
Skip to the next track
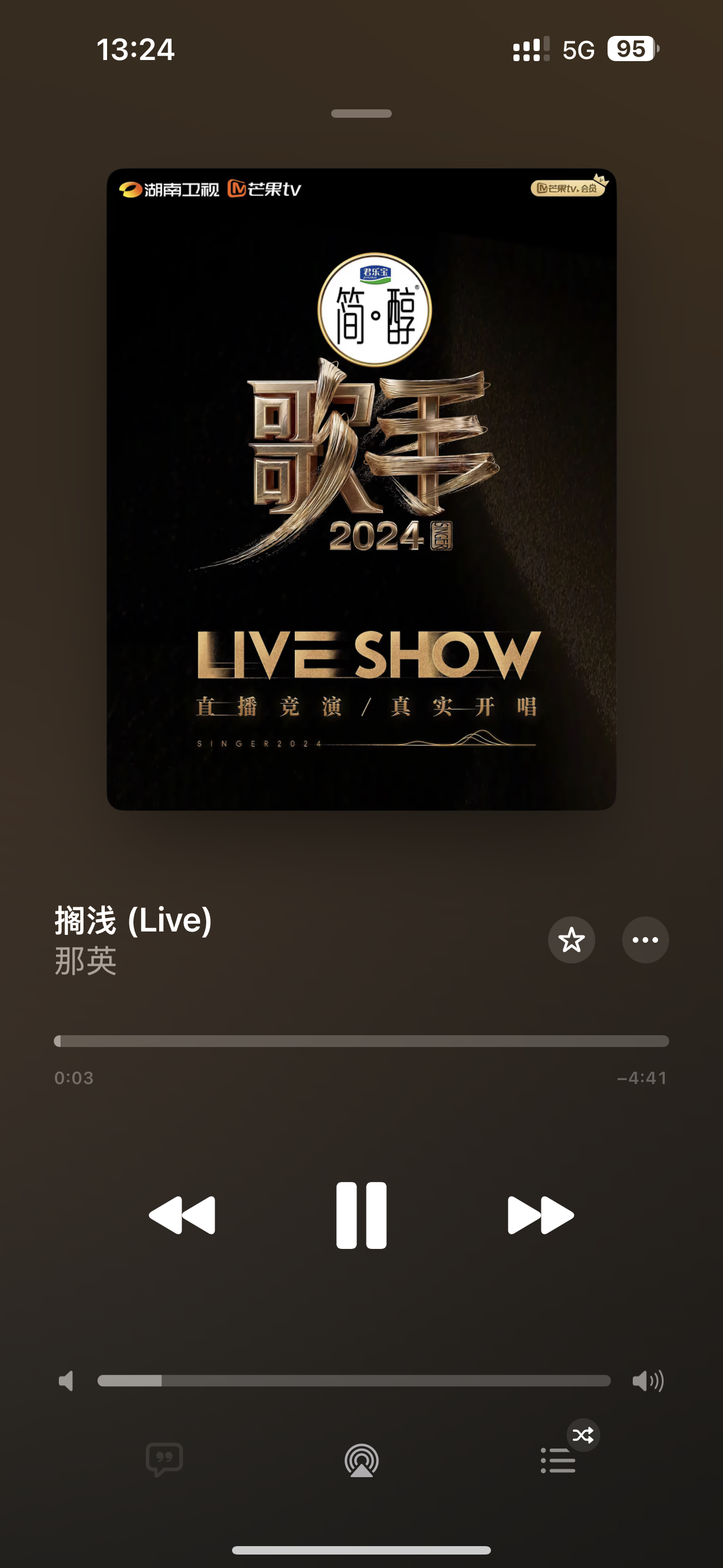(540, 1215)
